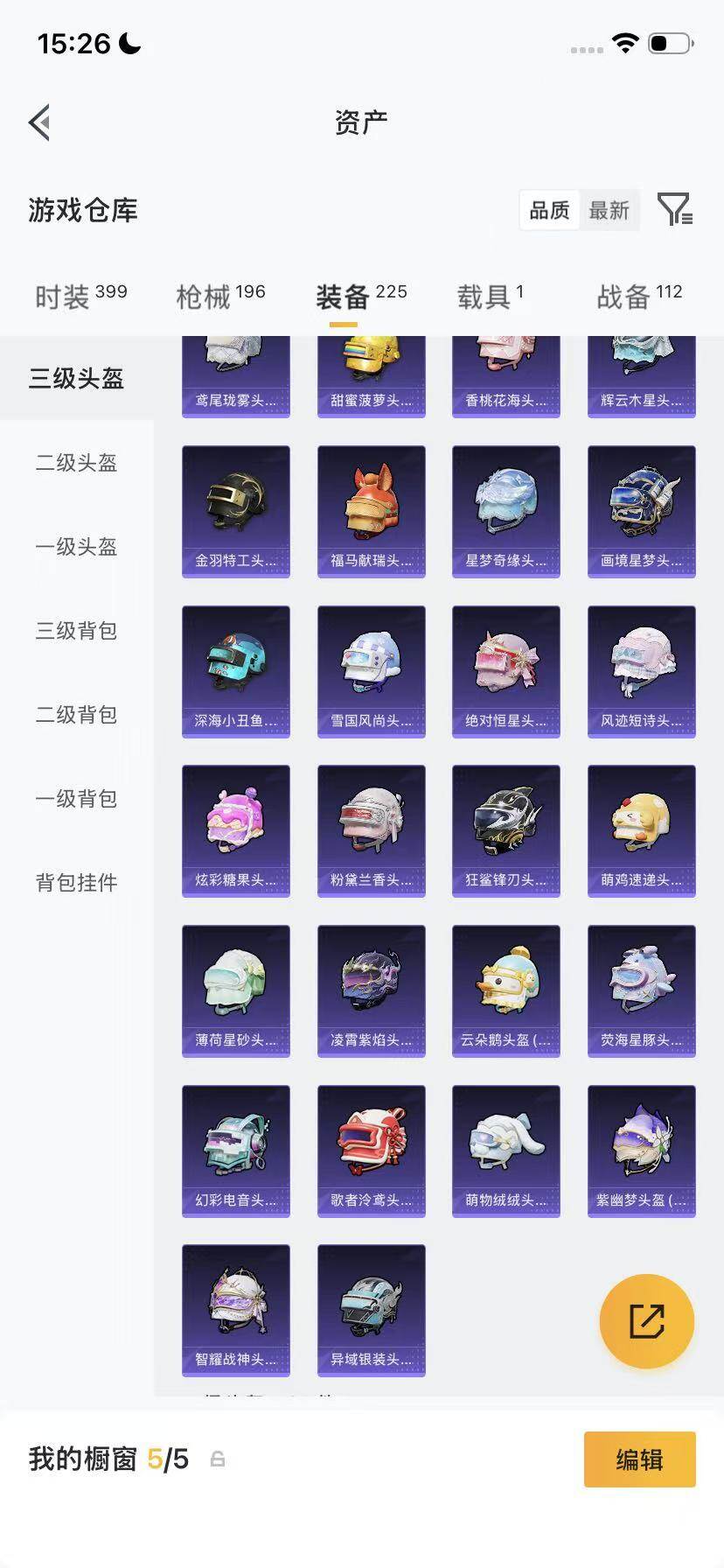Open the 异域银装 helmet item
This screenshot has height=1568, width=724.
pos(372,1311)
